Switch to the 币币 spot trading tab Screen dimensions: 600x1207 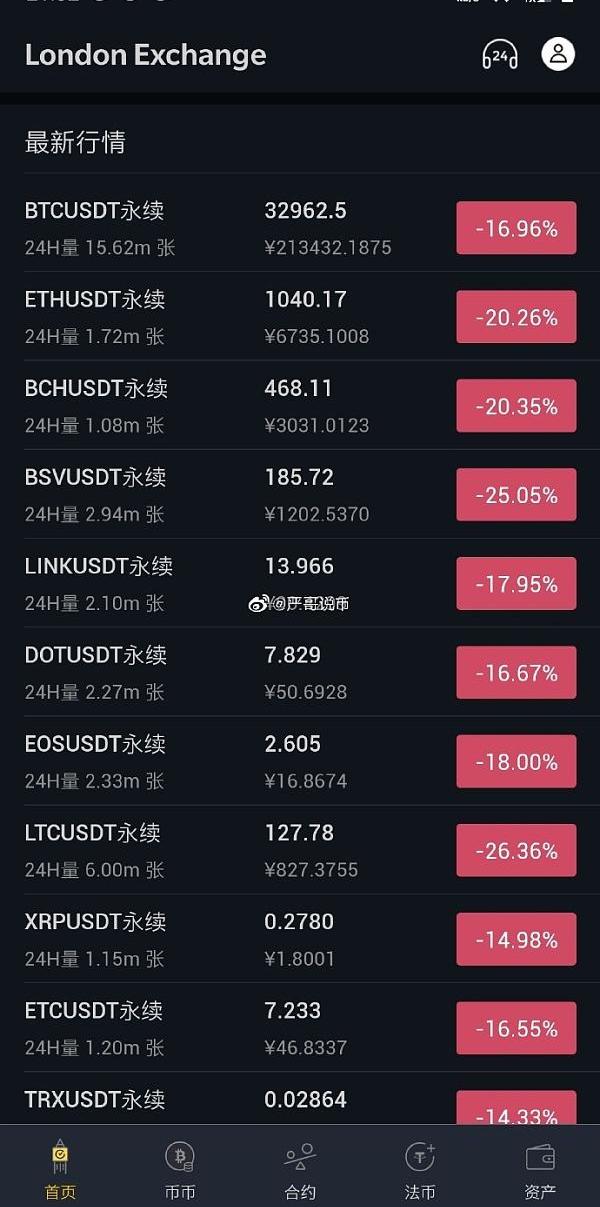point(180,1168)
